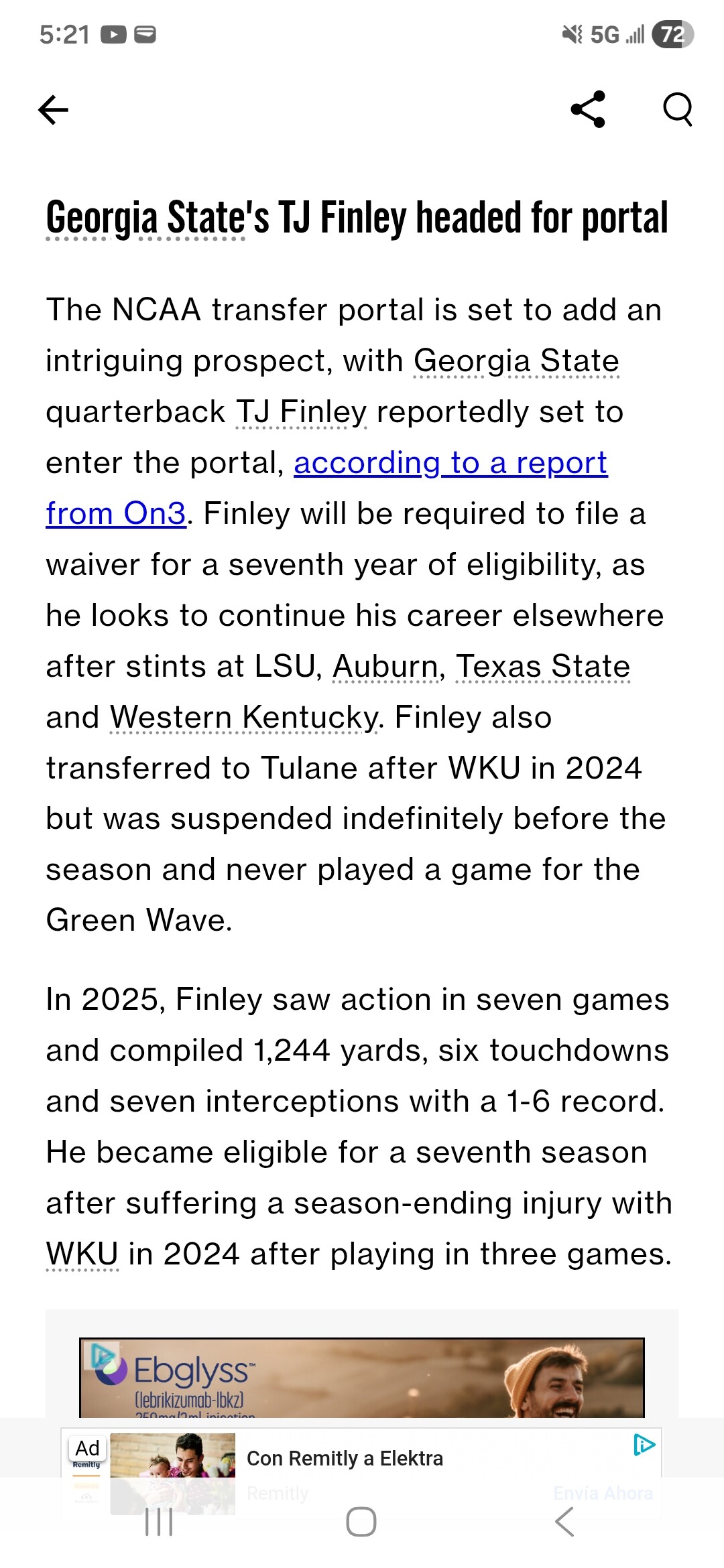This screenshot has width=724, height=1568.
Task: Visit the Auburn team link
Action: point(385,667)
